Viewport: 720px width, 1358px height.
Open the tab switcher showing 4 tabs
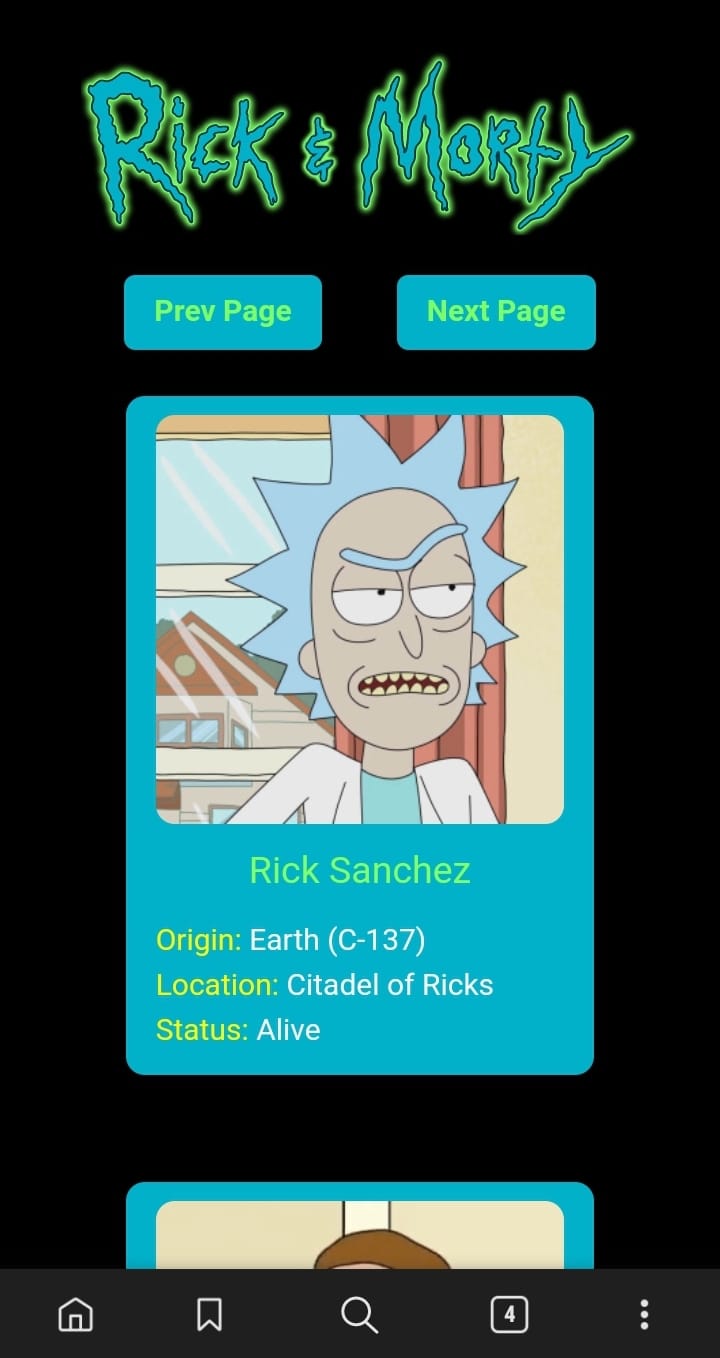(x=508, y=1315)
